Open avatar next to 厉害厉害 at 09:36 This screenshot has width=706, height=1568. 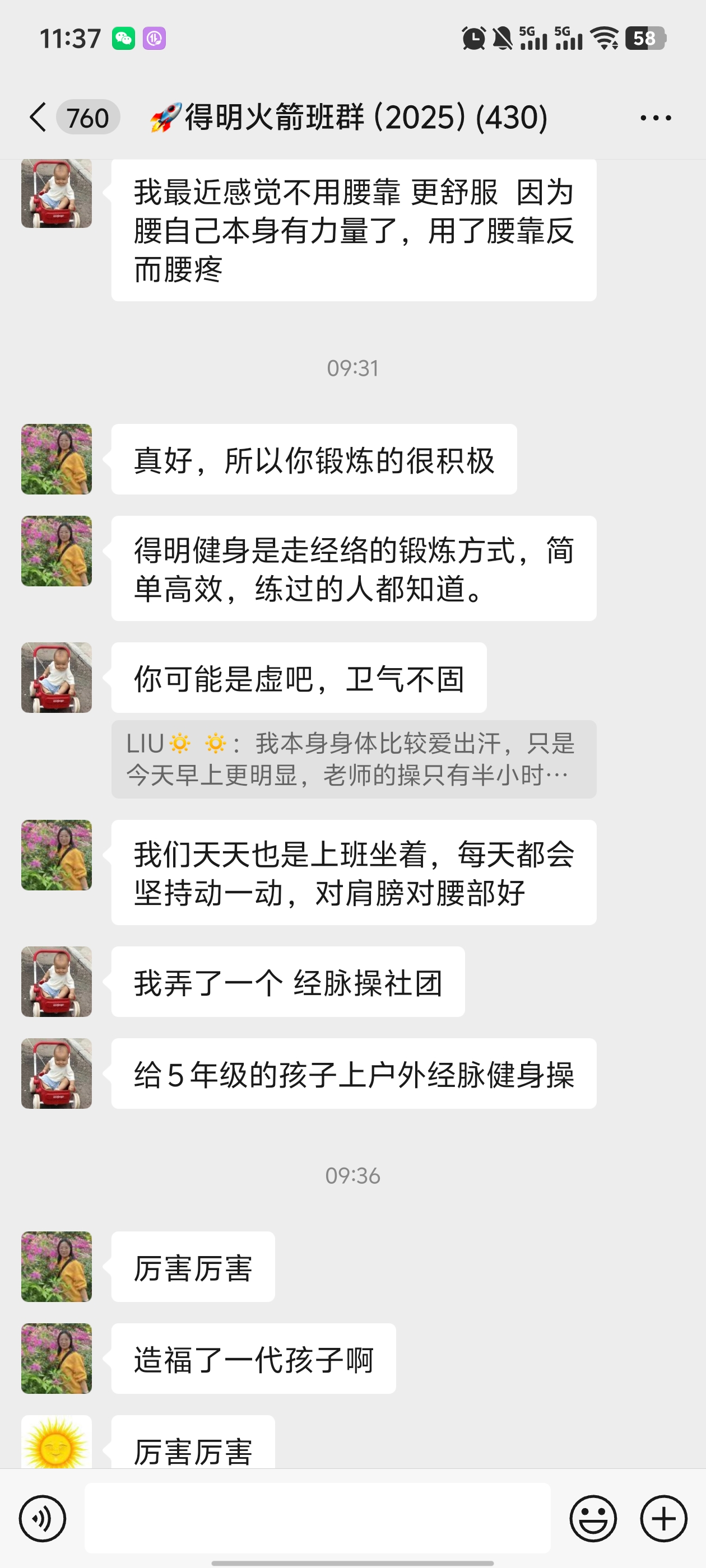click(x=57, y=1267)
